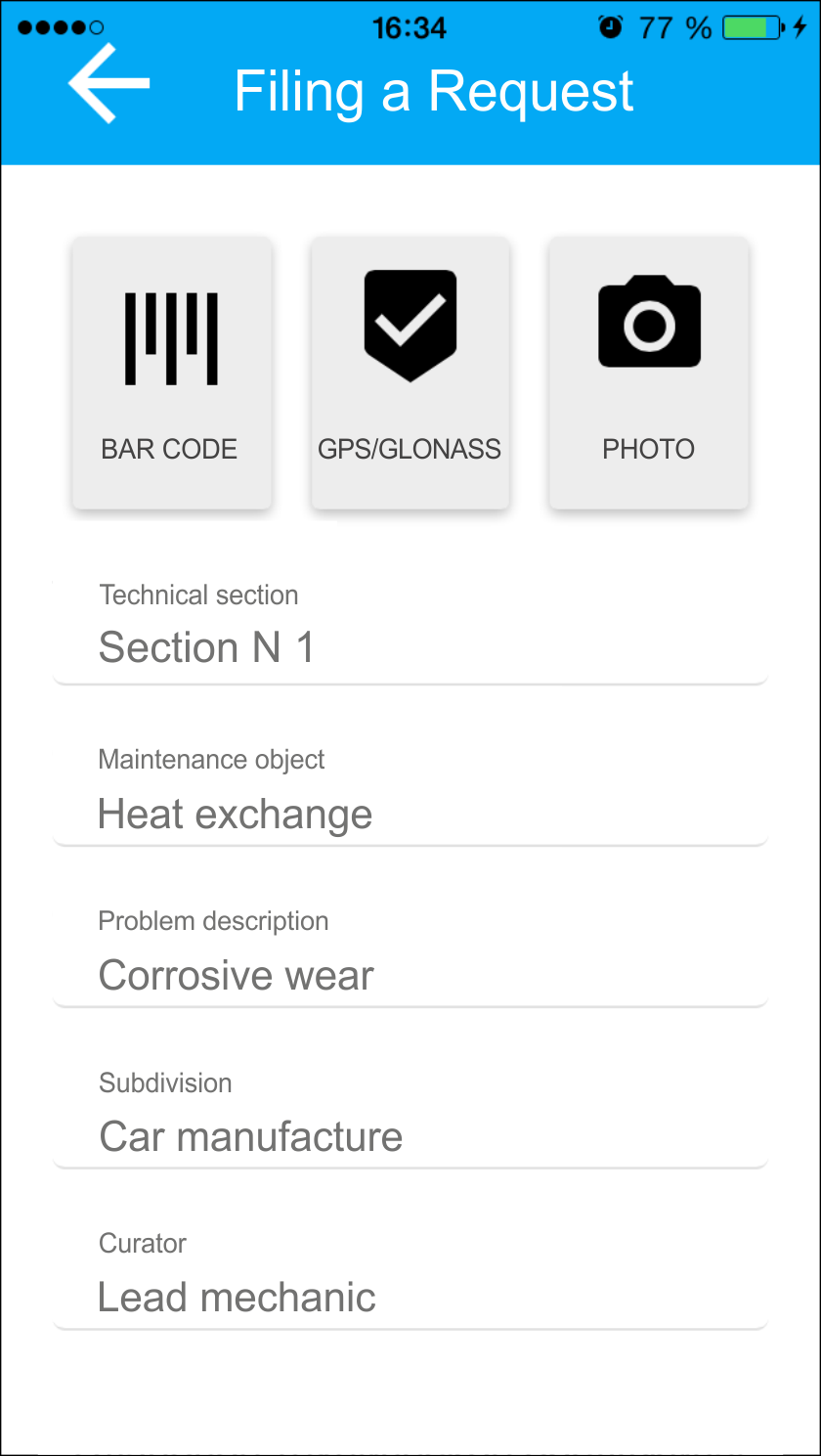Select the Maintenance object field
The height and width of the screenshot is (1456, 821).
(x=410, y=794)
